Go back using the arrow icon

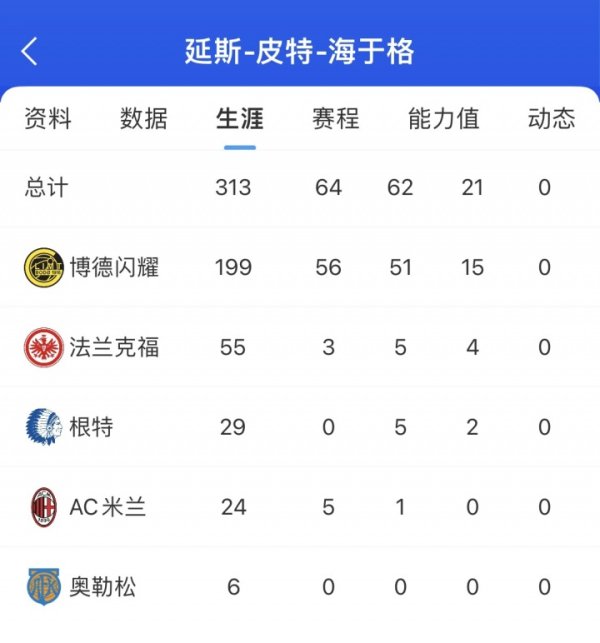point(30,51)
